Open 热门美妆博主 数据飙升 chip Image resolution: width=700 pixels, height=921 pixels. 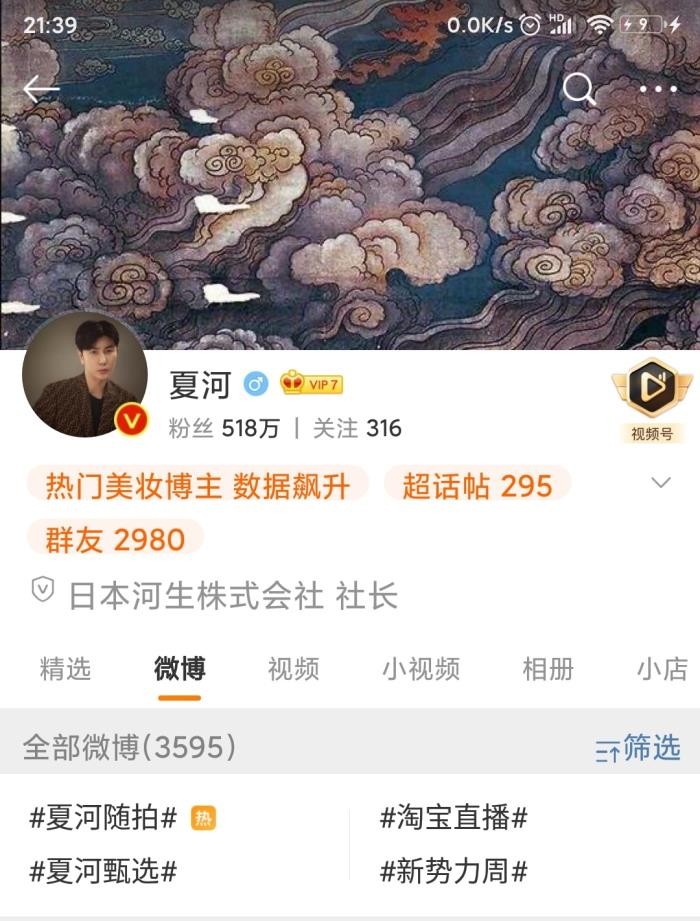coord(198,486)
